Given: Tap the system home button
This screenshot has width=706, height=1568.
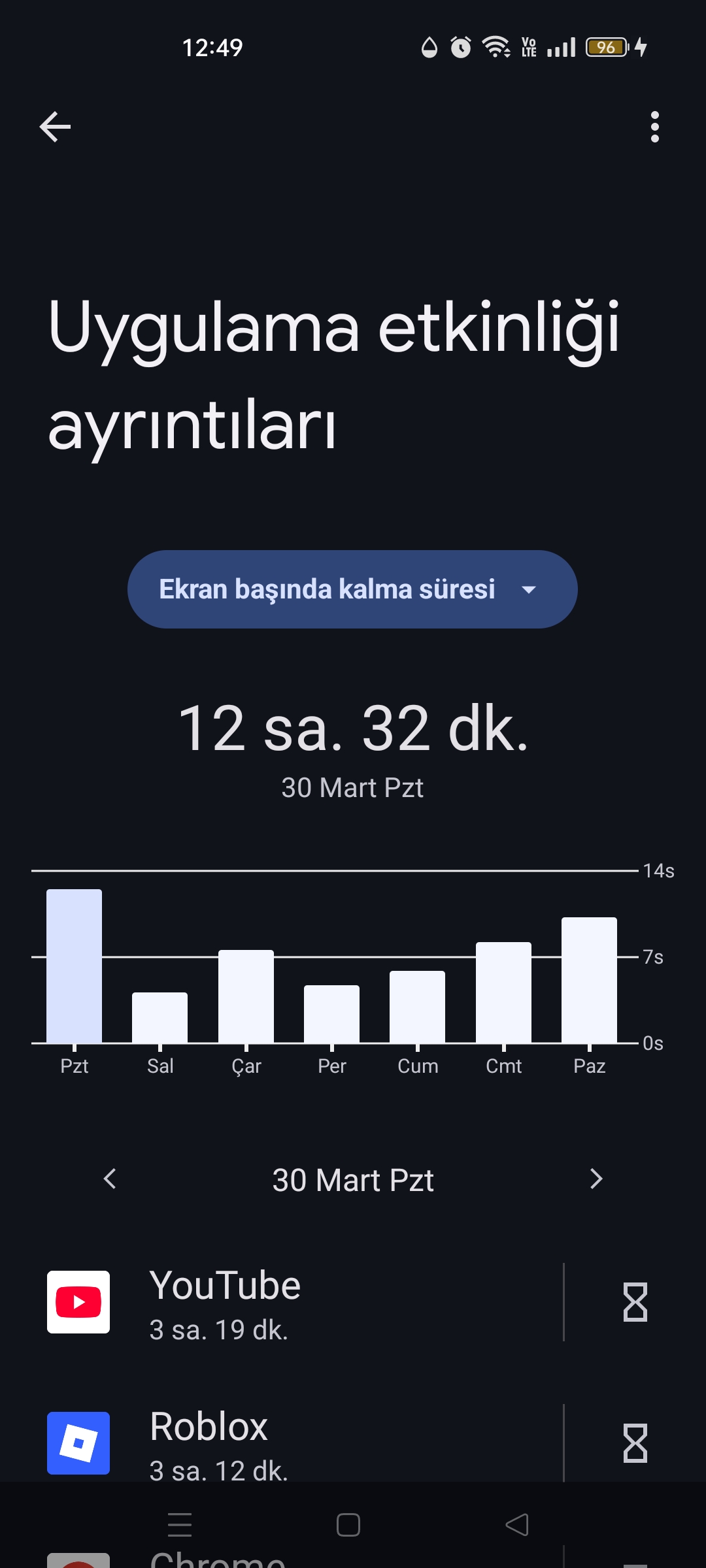Looking at the screenshot, I should click(348, 1526).
